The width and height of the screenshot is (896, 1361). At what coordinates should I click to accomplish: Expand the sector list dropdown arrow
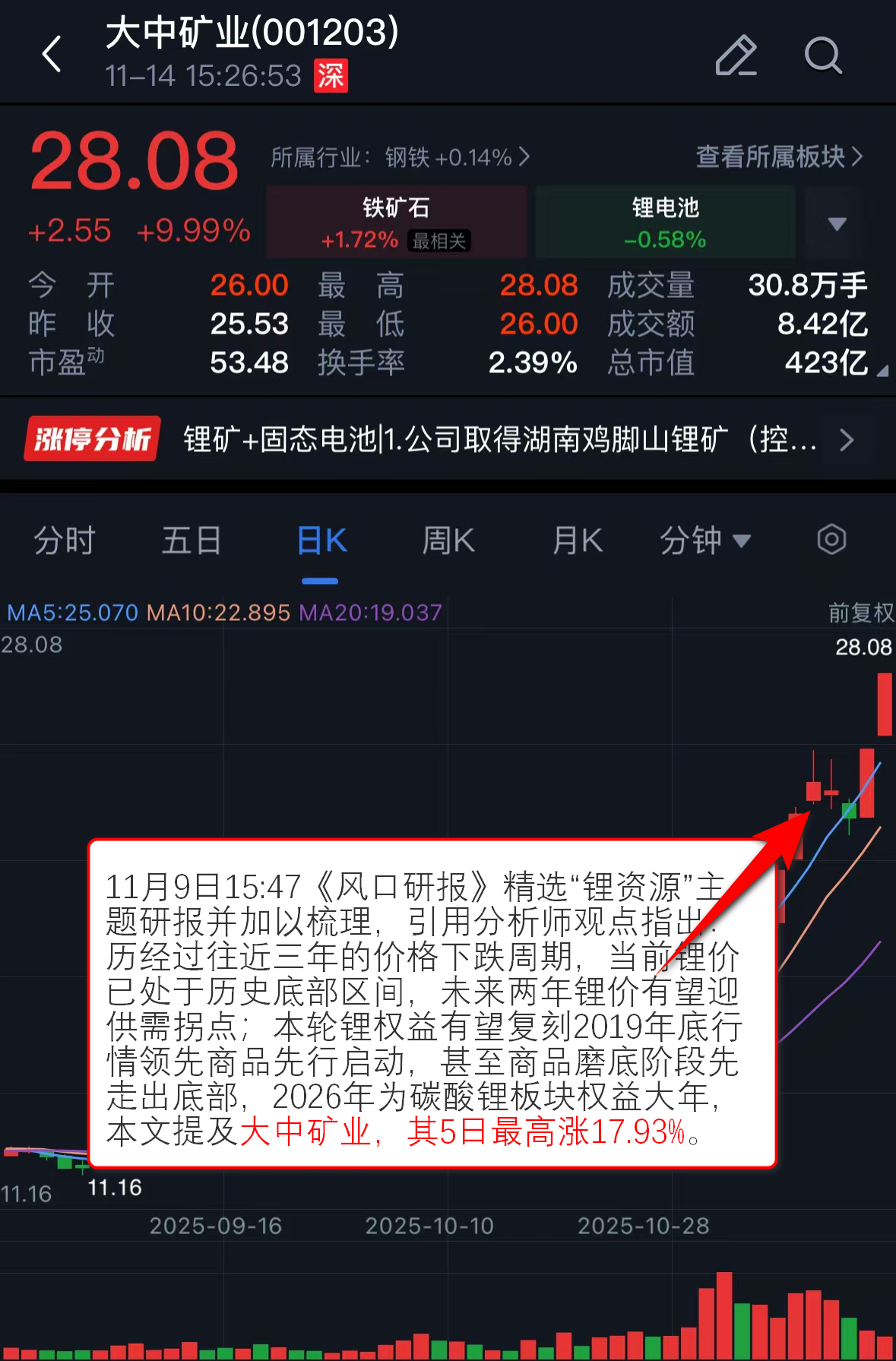tap(837, 223)
